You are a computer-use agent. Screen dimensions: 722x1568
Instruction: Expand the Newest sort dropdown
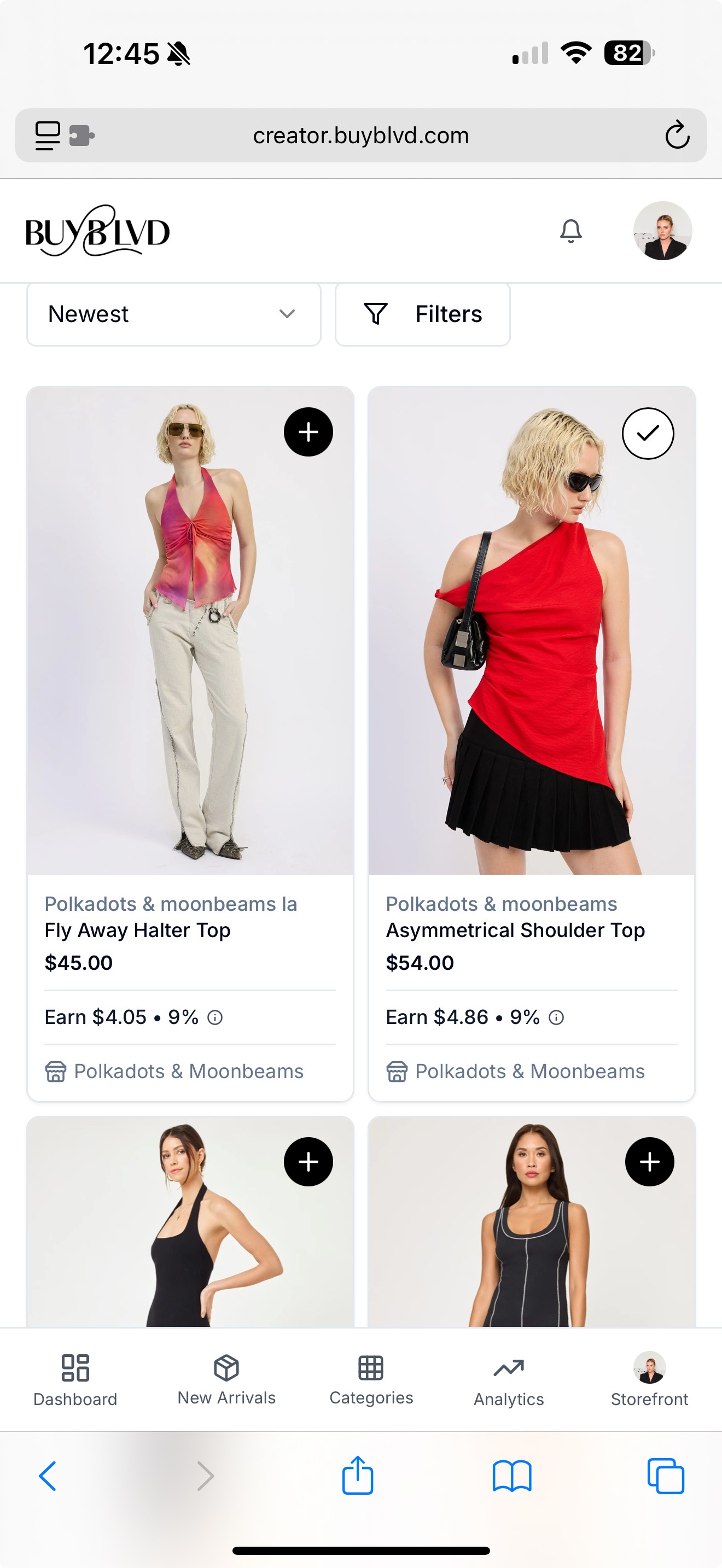pyautogui.click(x=173, y=314)
